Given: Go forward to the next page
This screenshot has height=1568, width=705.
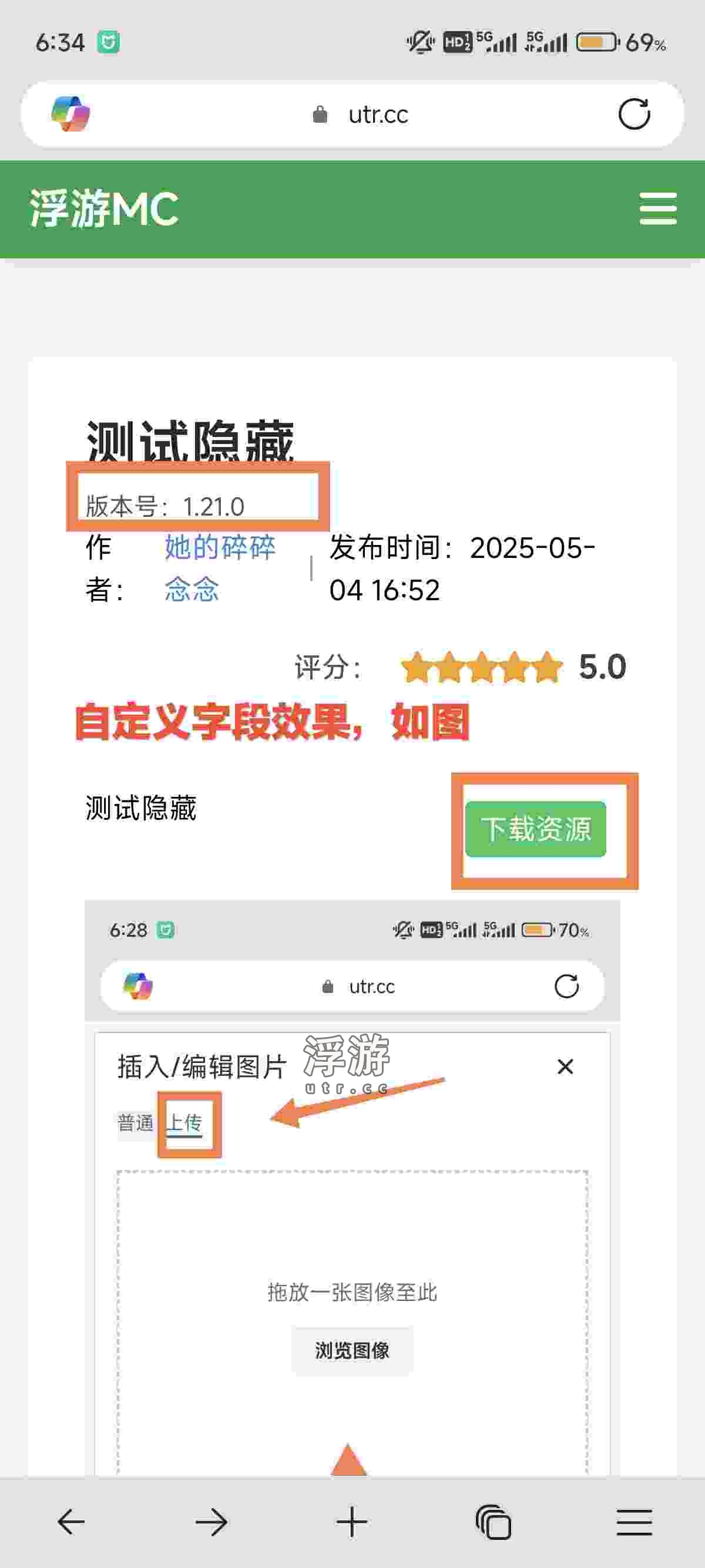Looking at the screenshot, I should click(211, 1522).
